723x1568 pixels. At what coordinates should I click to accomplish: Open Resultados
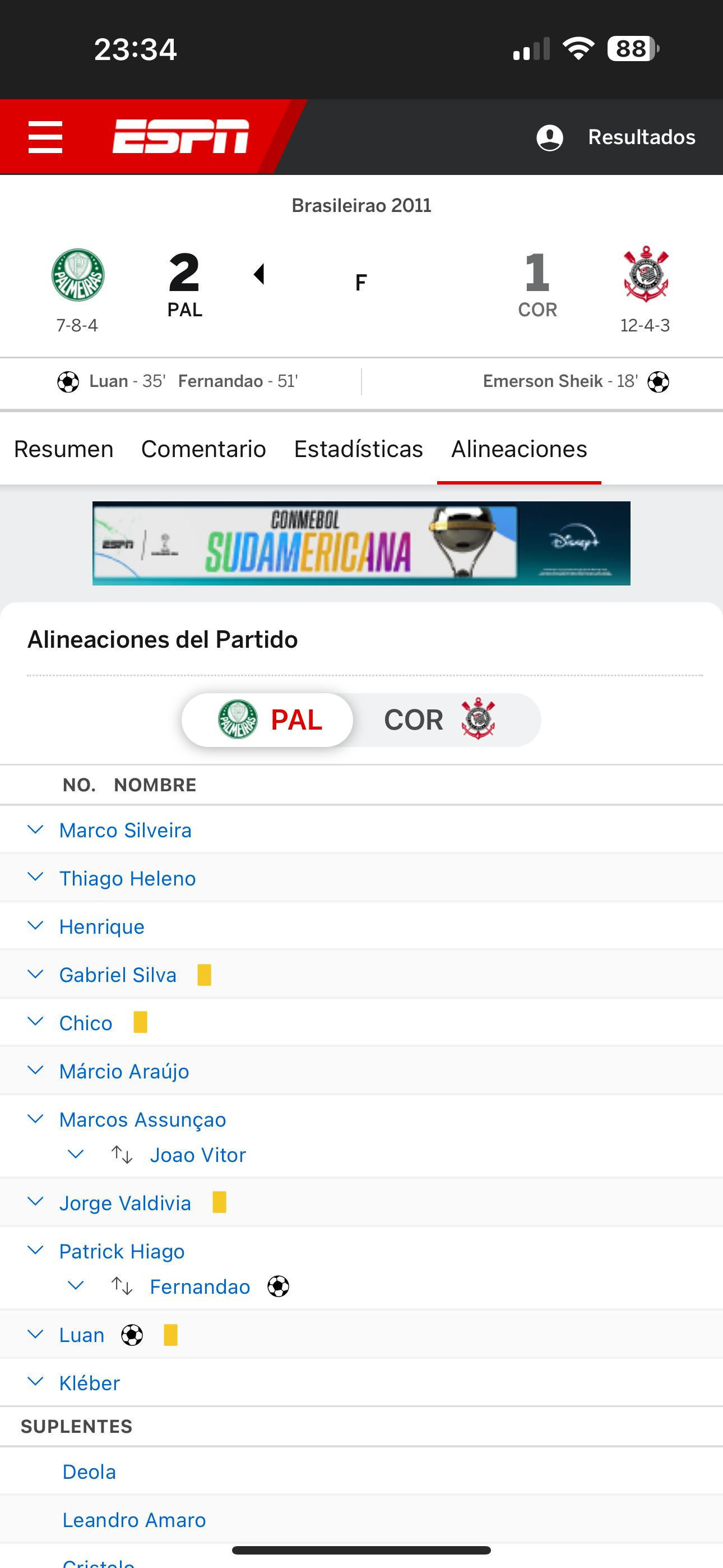click(641, 137)
